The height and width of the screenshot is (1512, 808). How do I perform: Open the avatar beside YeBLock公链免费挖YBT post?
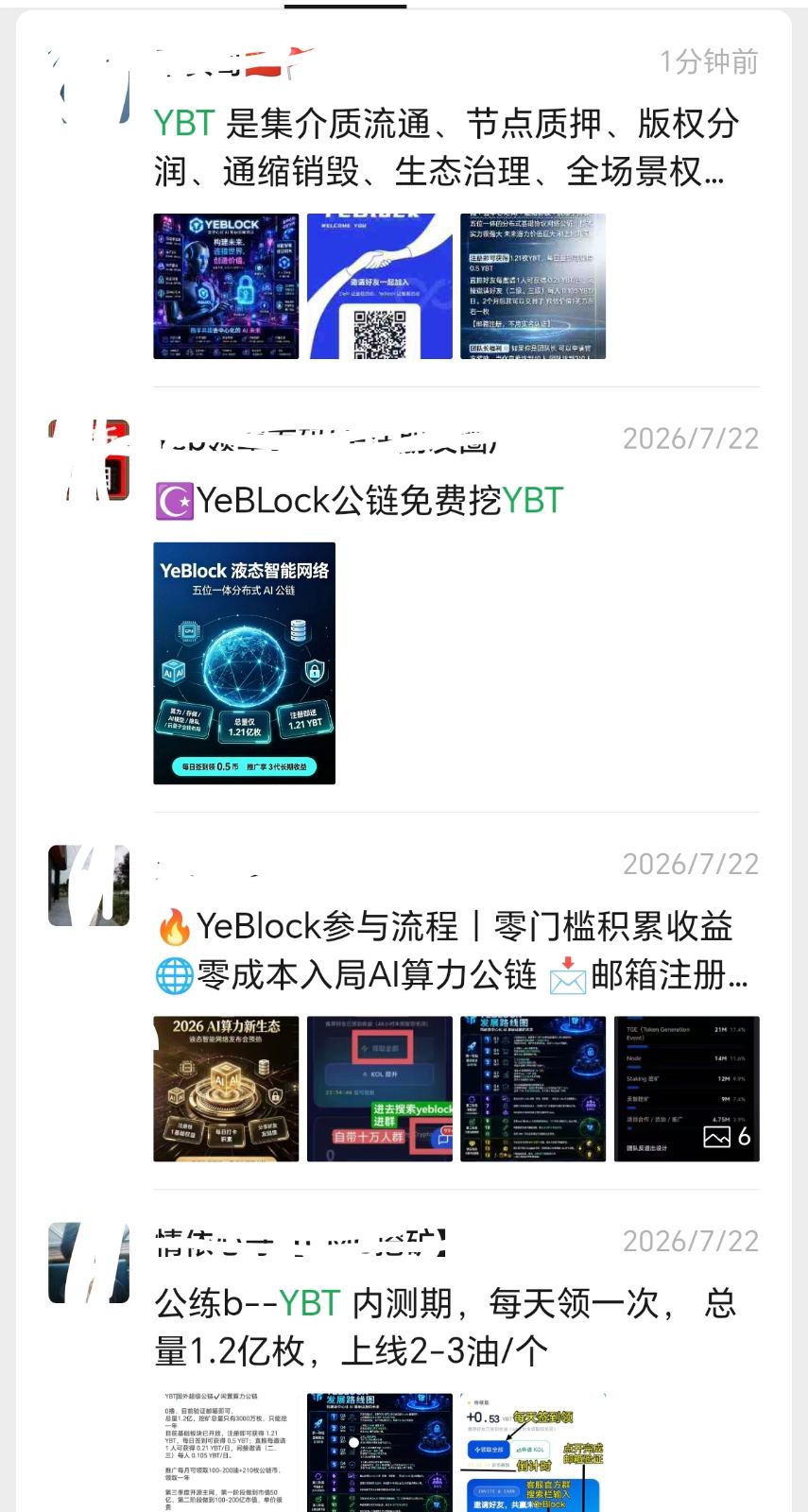89,460
